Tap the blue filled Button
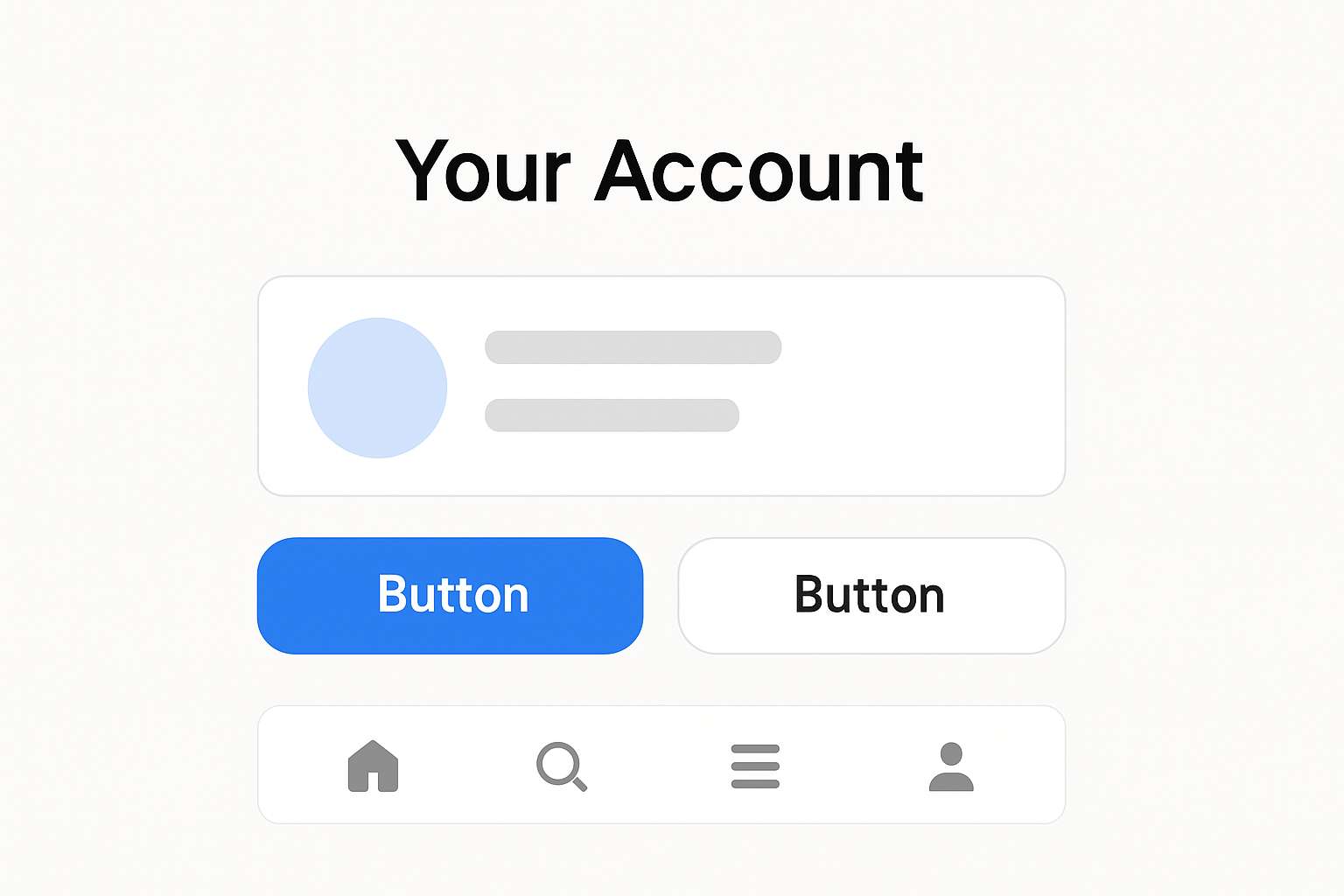Screen dimensions: 1344x896 pos(450,595)
